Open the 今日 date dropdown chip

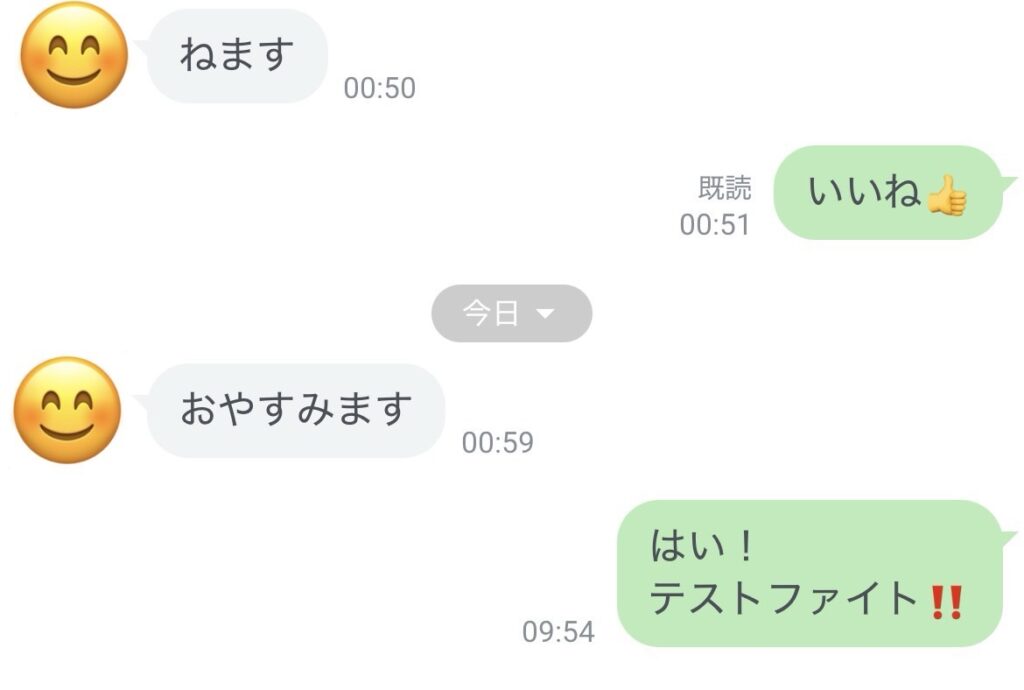(511, 314)
